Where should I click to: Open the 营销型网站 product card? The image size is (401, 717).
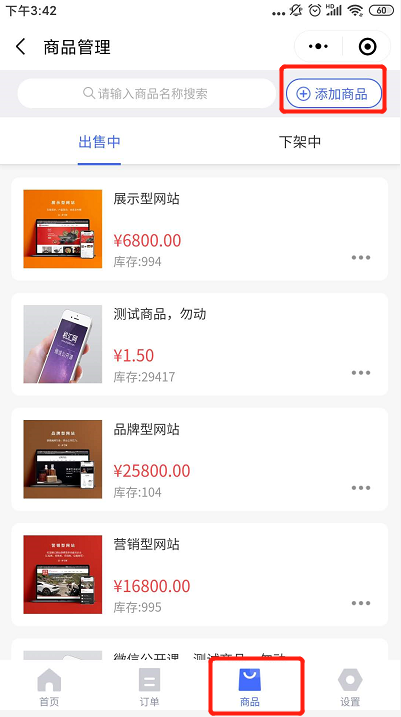pos(199,574)
